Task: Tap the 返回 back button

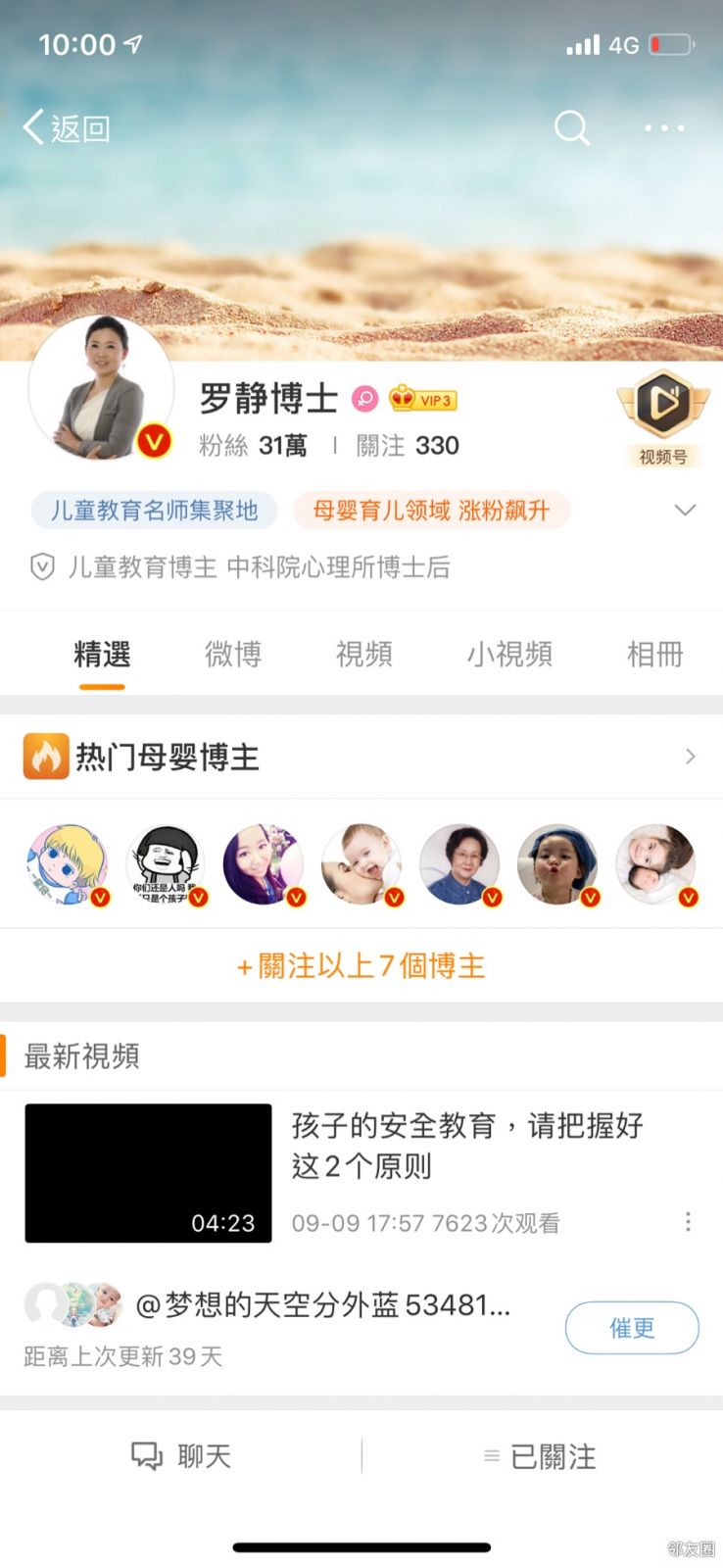Action: tap(66, 127)
